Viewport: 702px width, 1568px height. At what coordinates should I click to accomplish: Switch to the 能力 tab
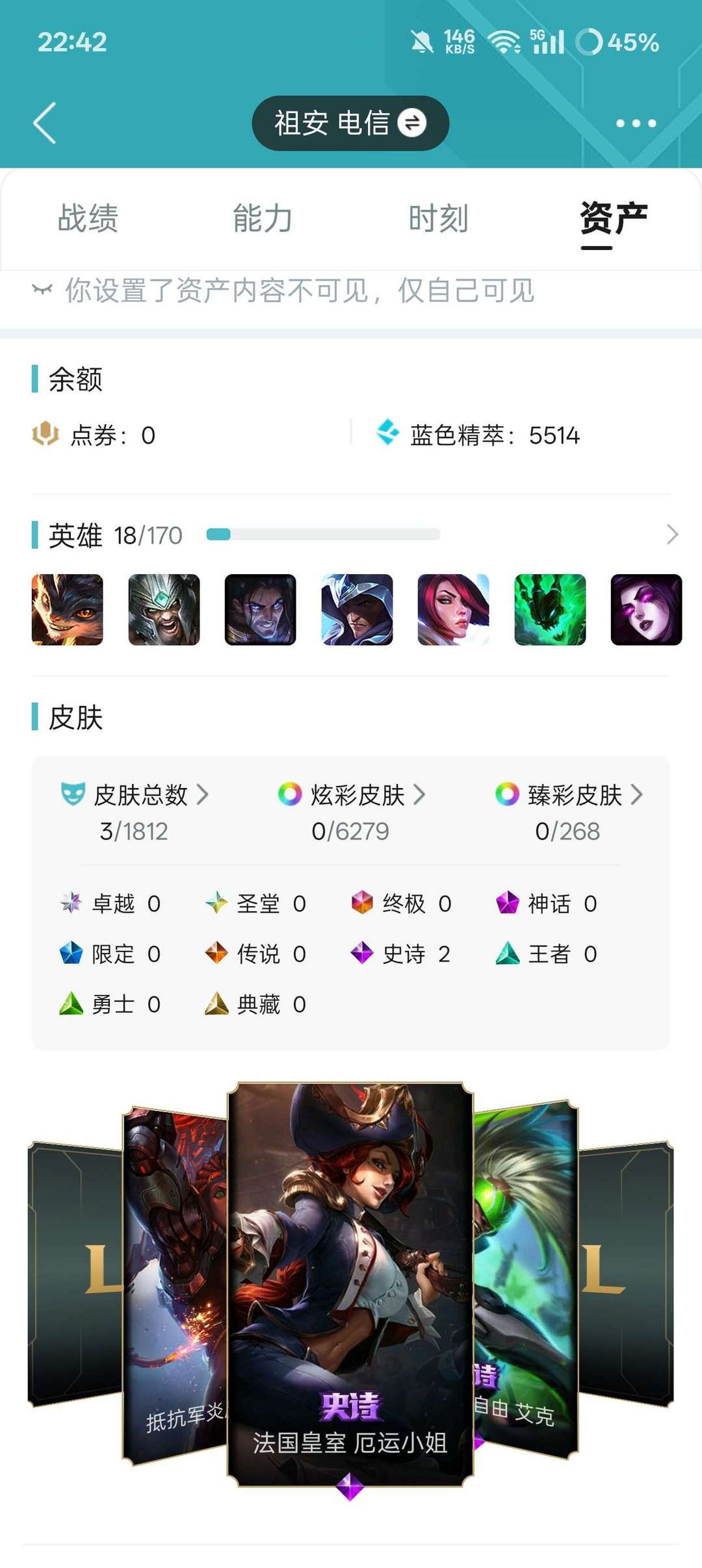coord(263,218)
